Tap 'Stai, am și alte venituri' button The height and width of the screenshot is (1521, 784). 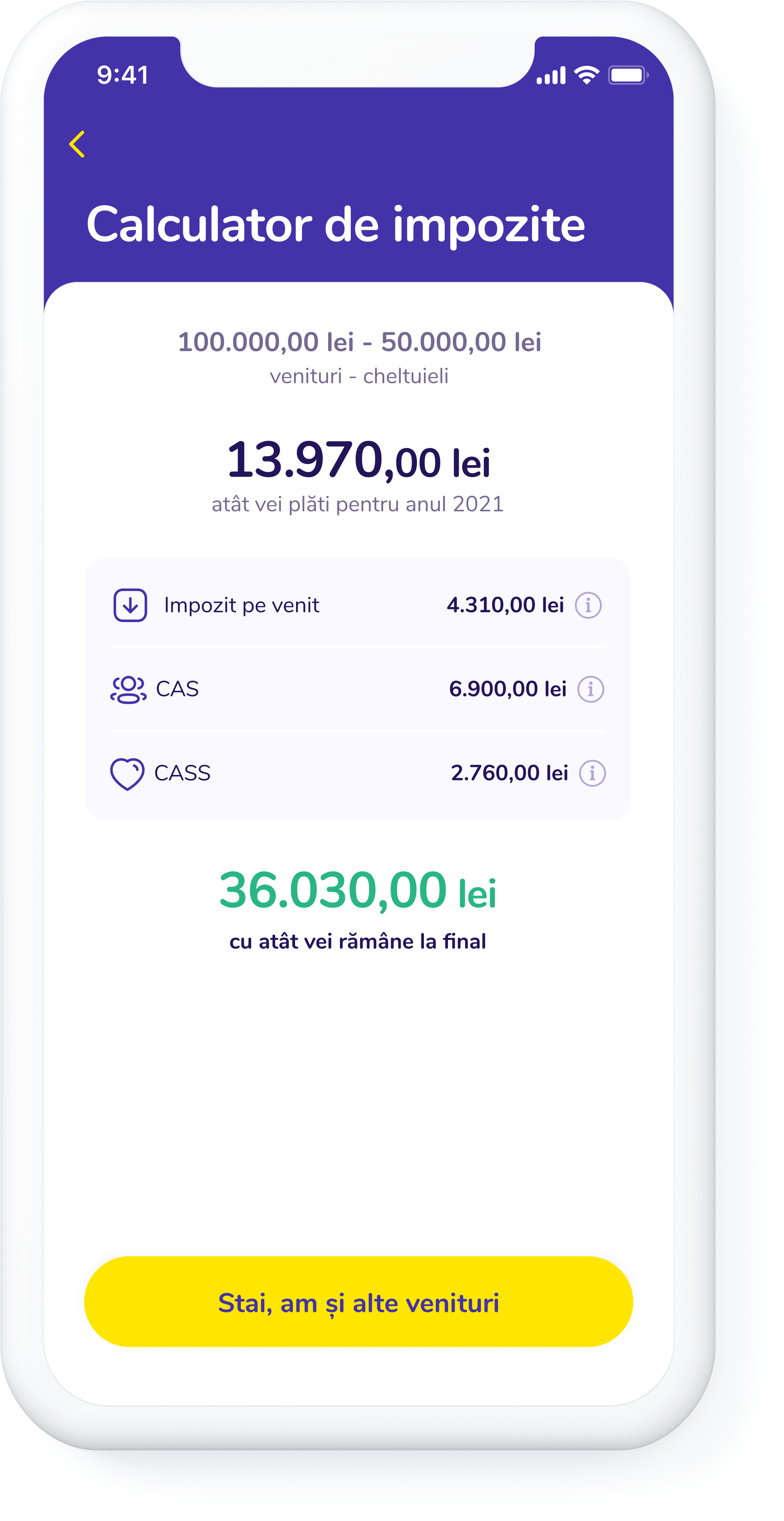358,1303
